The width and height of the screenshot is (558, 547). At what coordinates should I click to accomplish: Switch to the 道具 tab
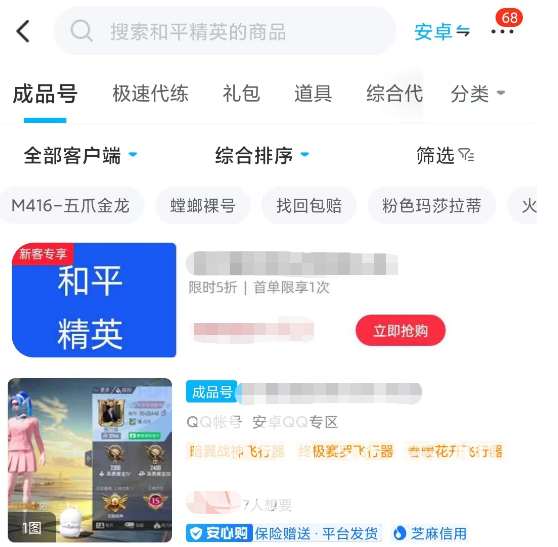pos(313,94)
